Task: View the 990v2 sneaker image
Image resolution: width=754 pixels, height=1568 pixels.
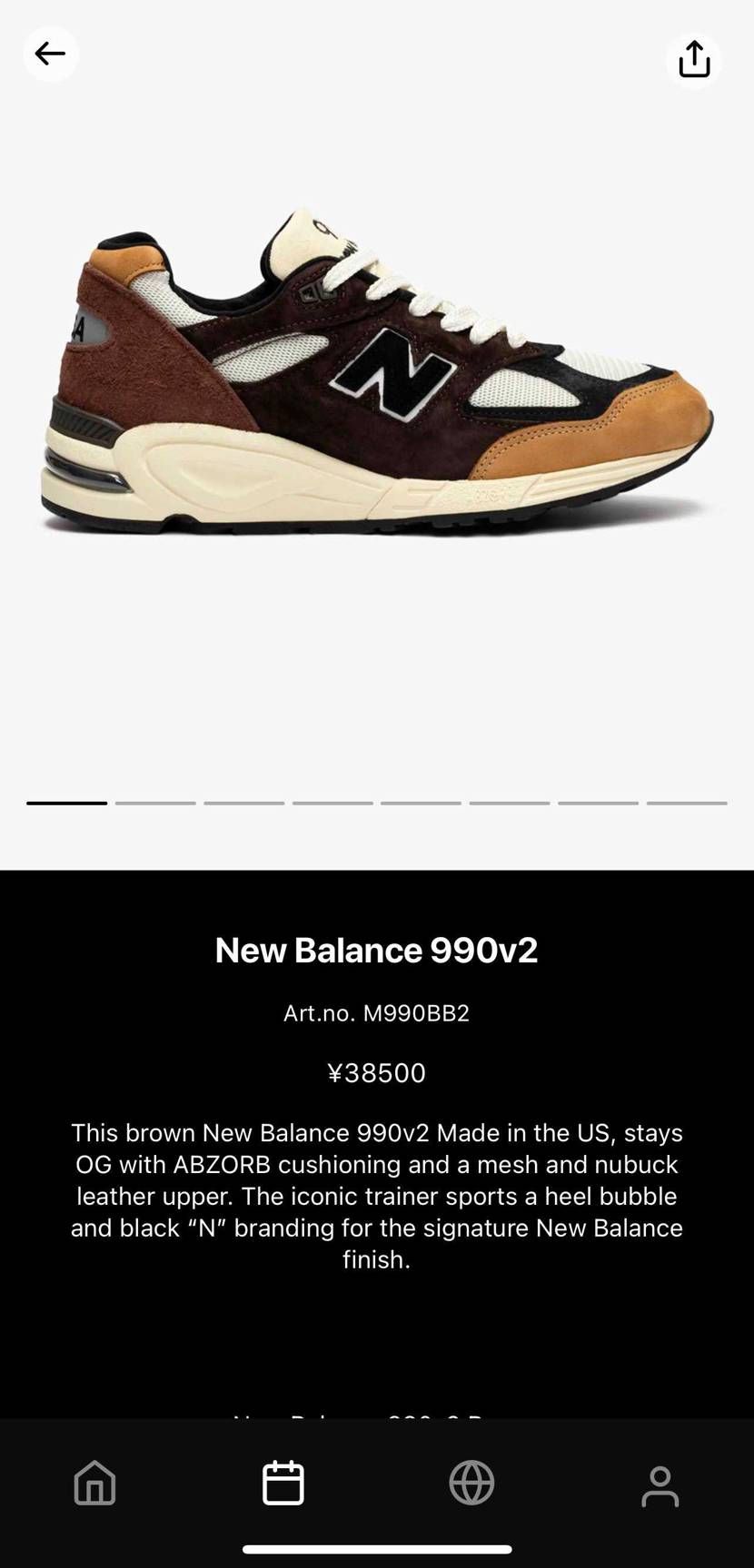Action: pyautogui.click(x=377, y=372)
